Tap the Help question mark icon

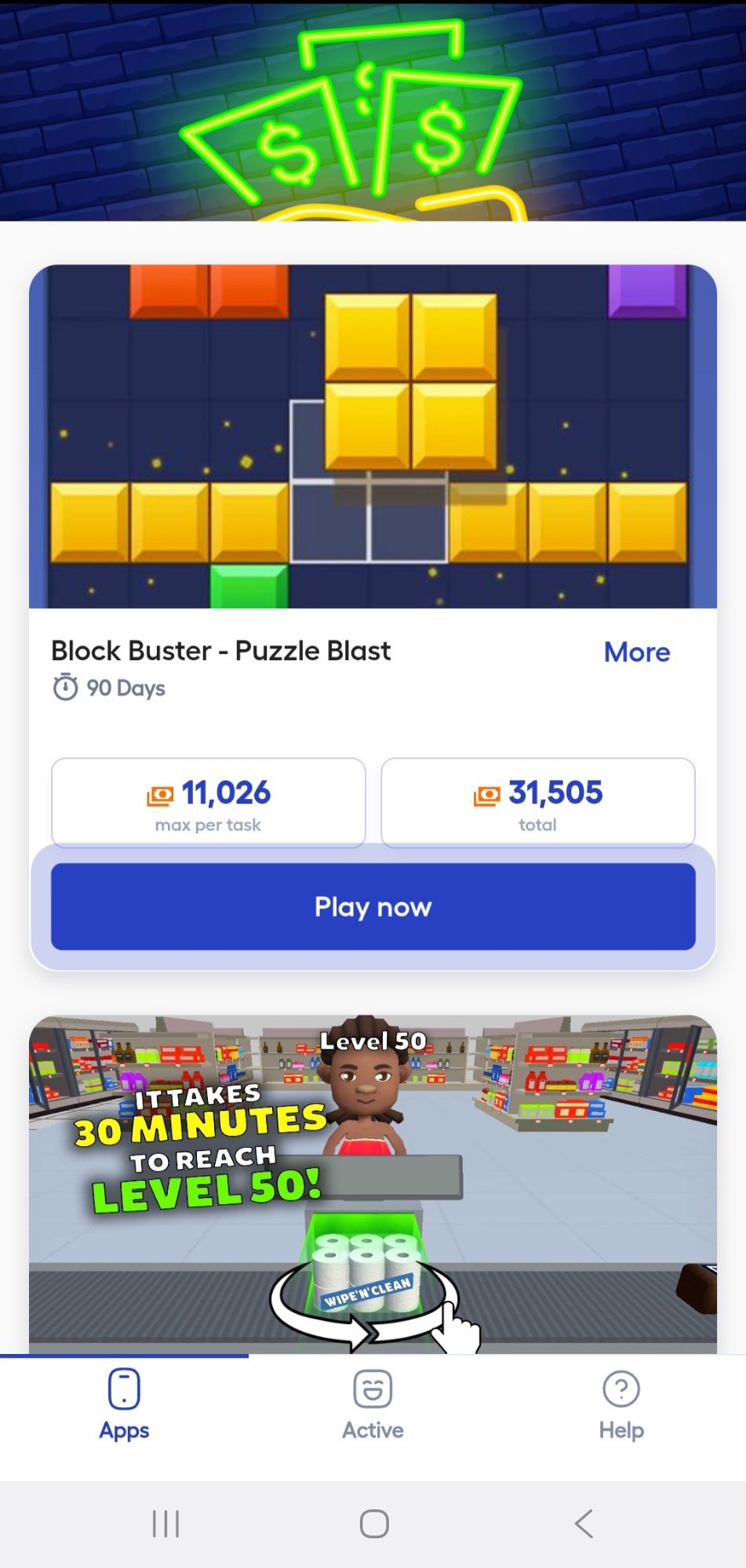point(620,1388)
